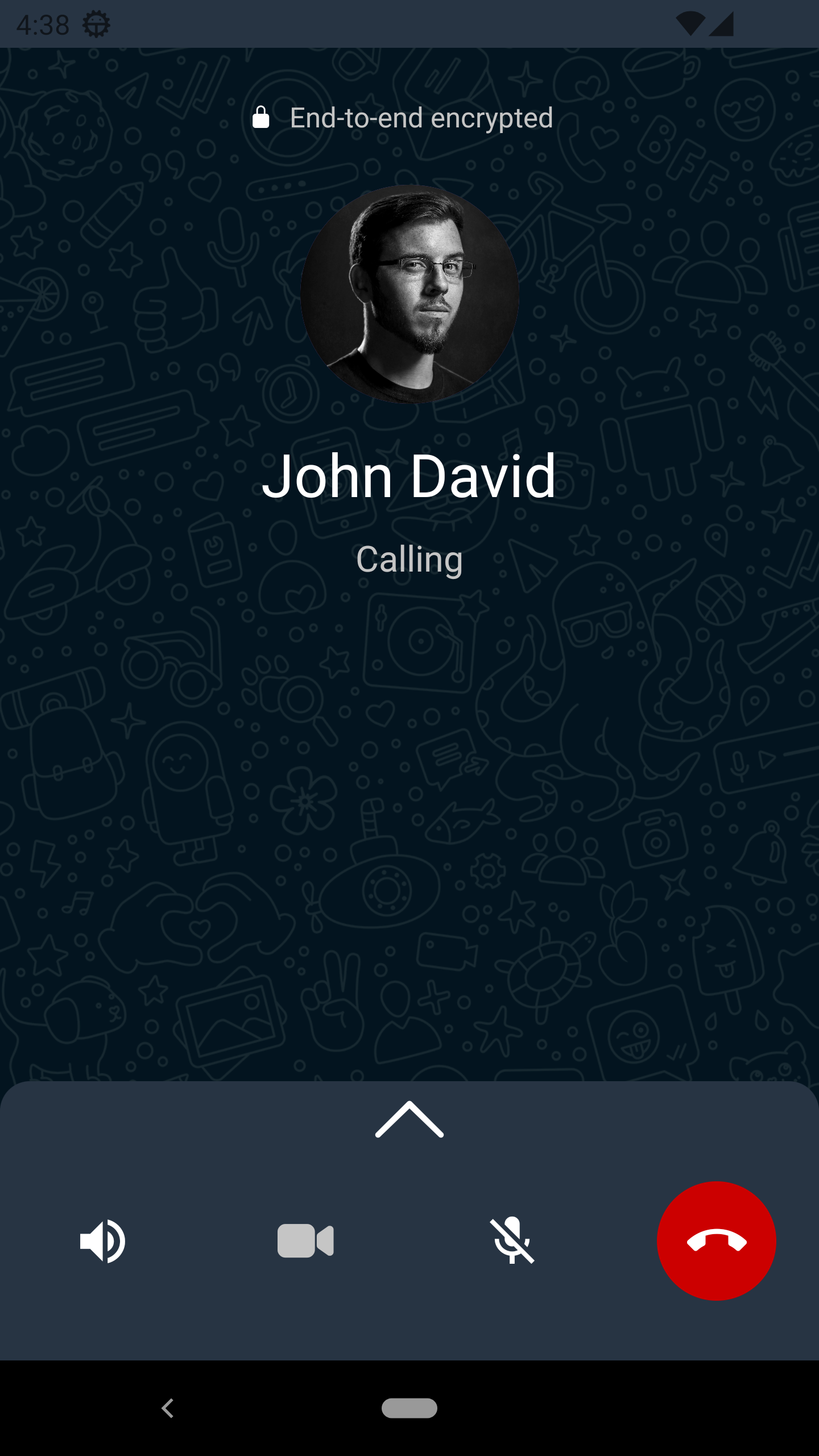Image resolution: width=819 pixels, height=1456 pixels.
Task: Tap the Calling status label
Action: (x=409, y=560)
